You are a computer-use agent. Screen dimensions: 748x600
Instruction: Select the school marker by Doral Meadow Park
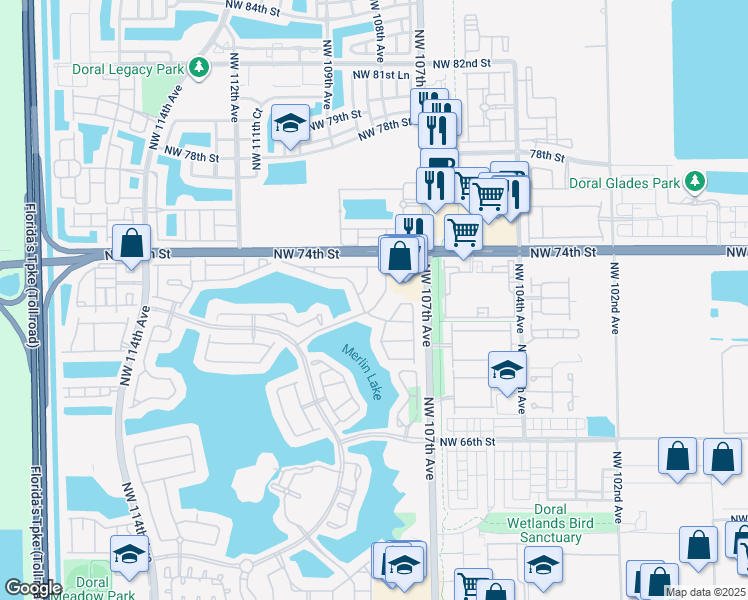pyautogui.click(x=129, y=557)
